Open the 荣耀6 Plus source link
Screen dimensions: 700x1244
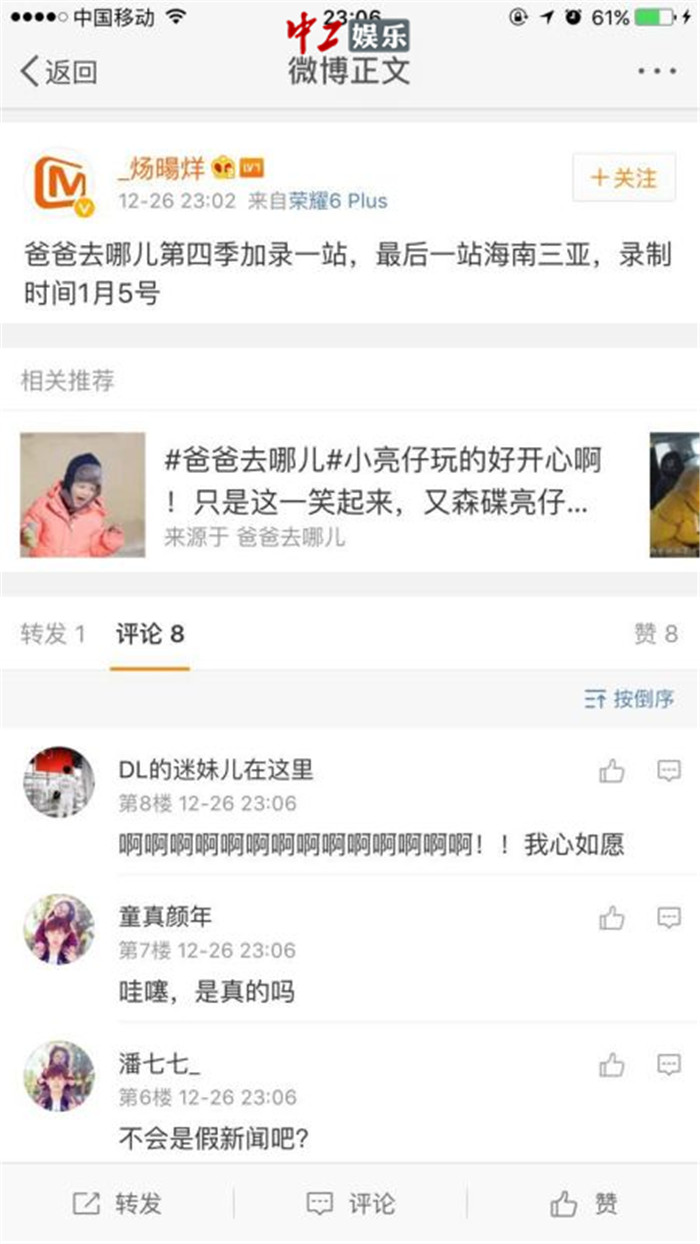click(338, 201)
